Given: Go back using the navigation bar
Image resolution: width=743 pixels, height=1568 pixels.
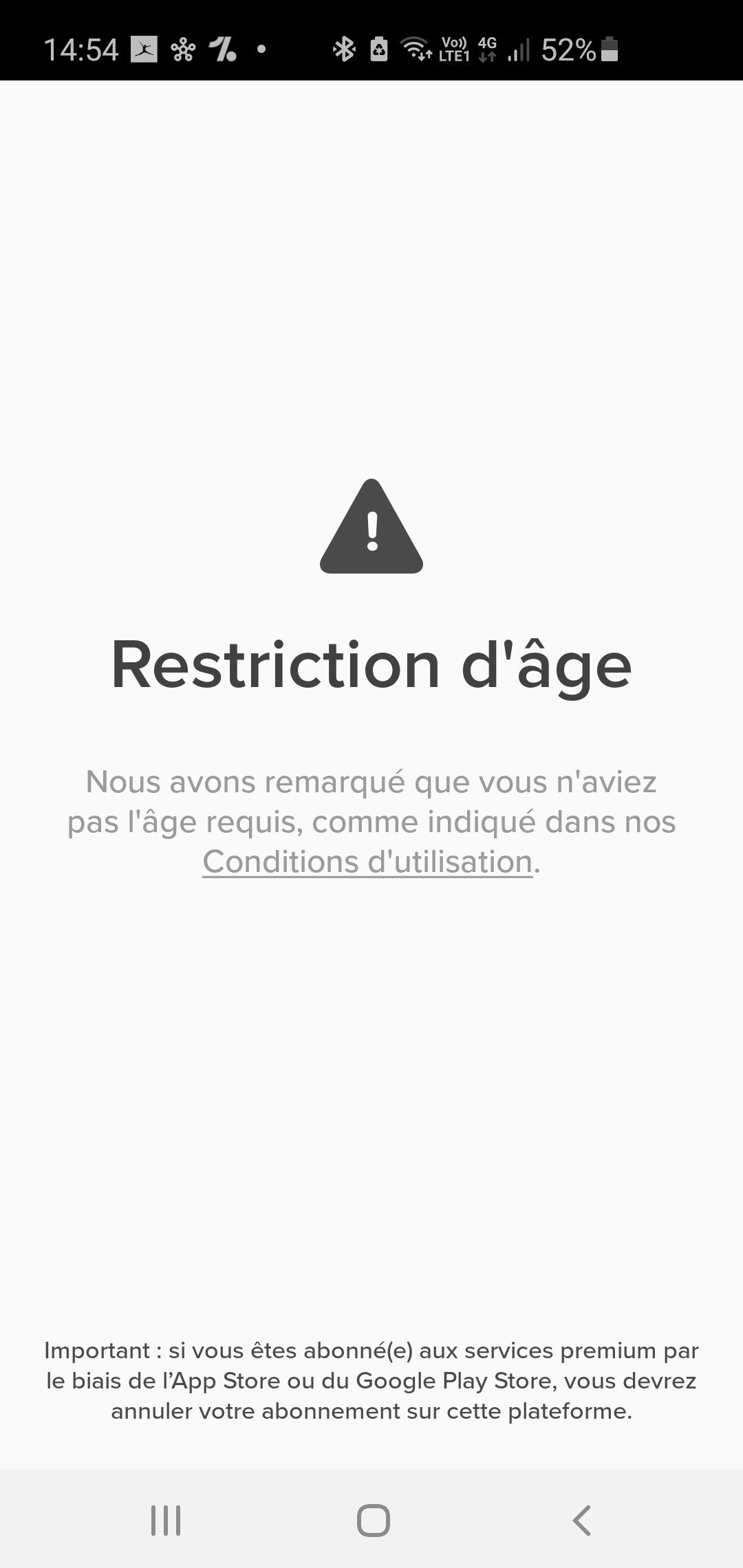Looking at the screenshot, I should click(581, 1521).
